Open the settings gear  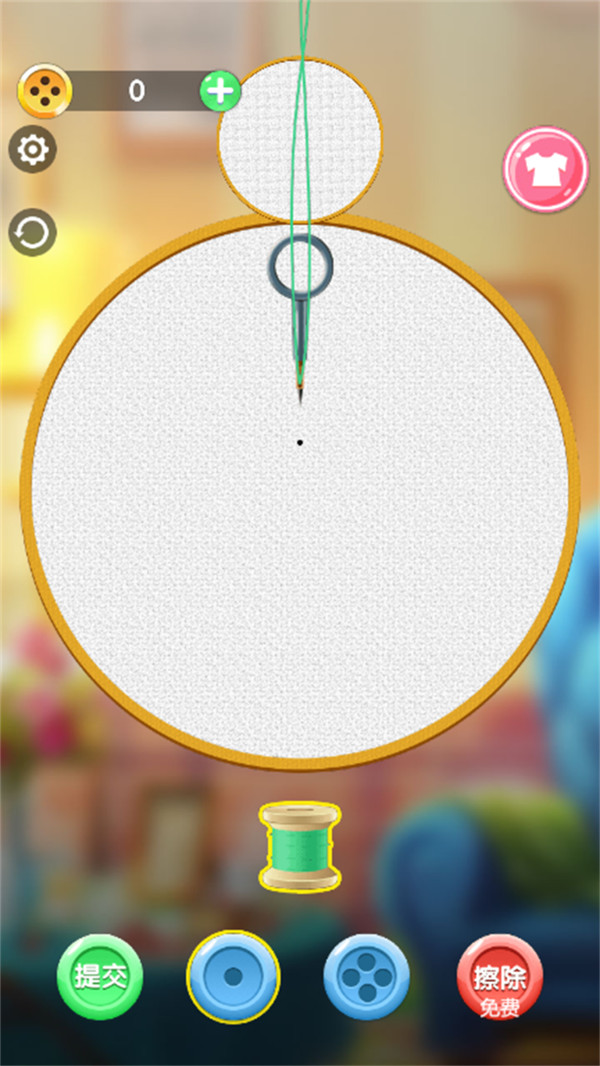coord(32,151)
